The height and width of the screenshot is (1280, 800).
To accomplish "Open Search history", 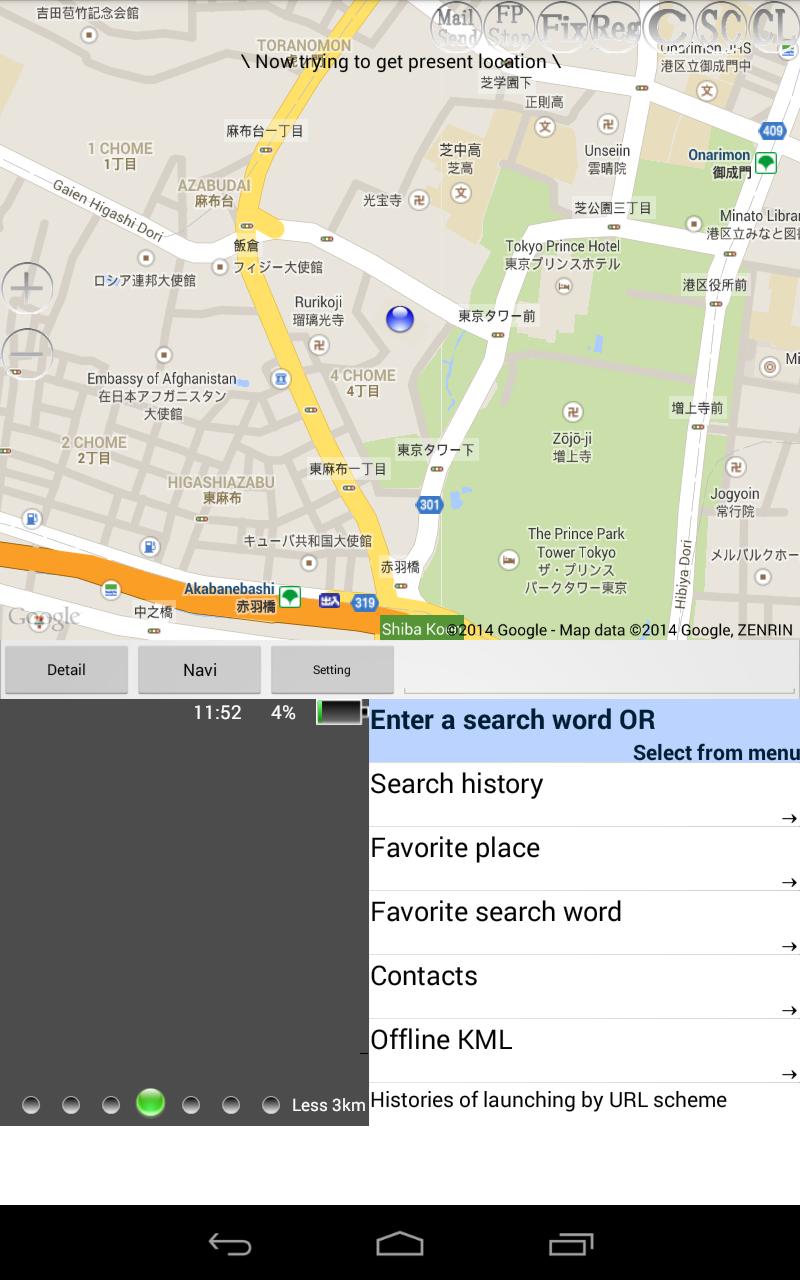I will 585,795.
